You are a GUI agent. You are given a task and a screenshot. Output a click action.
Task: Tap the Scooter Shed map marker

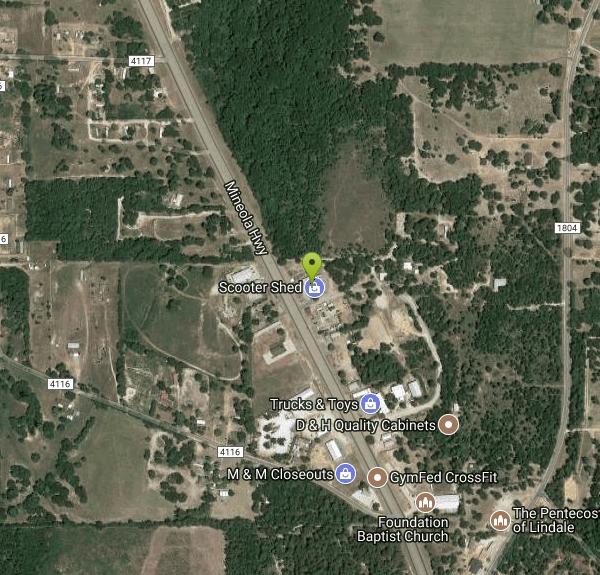pos(315,289)
